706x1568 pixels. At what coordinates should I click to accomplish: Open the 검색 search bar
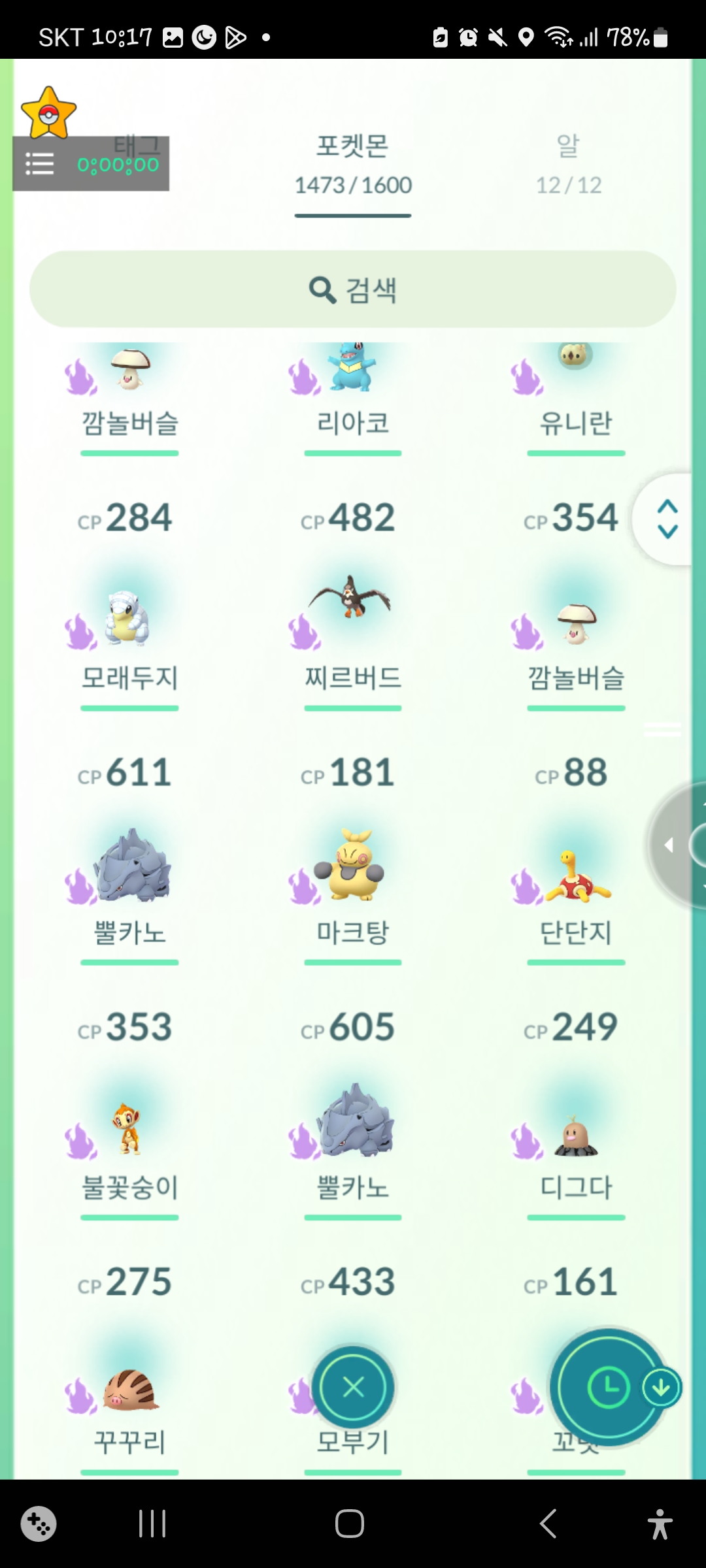pyautogui.click(x=353, y=289)
